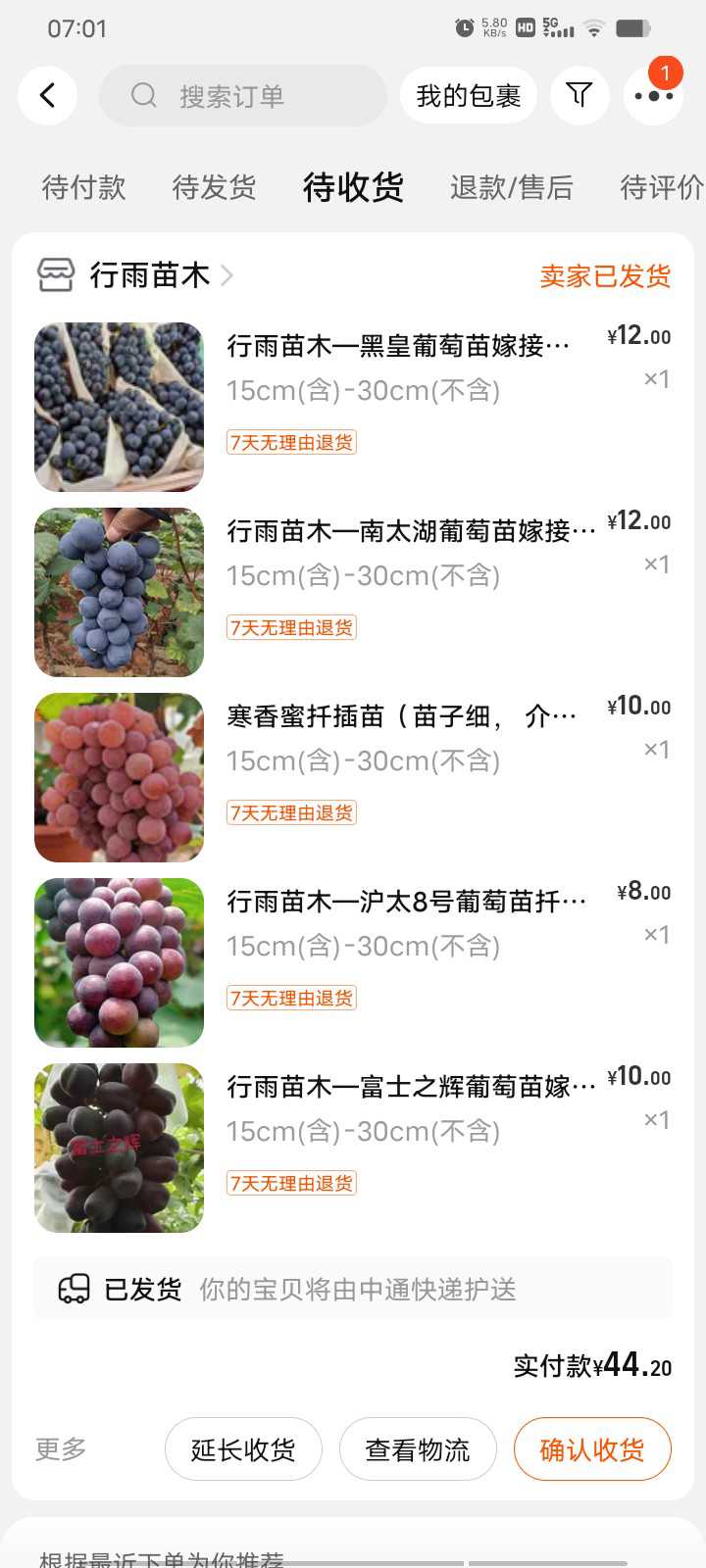Tap the 搜索订单 search box
The width and height of the screenshot is (706, 1568).
point(243,95)
